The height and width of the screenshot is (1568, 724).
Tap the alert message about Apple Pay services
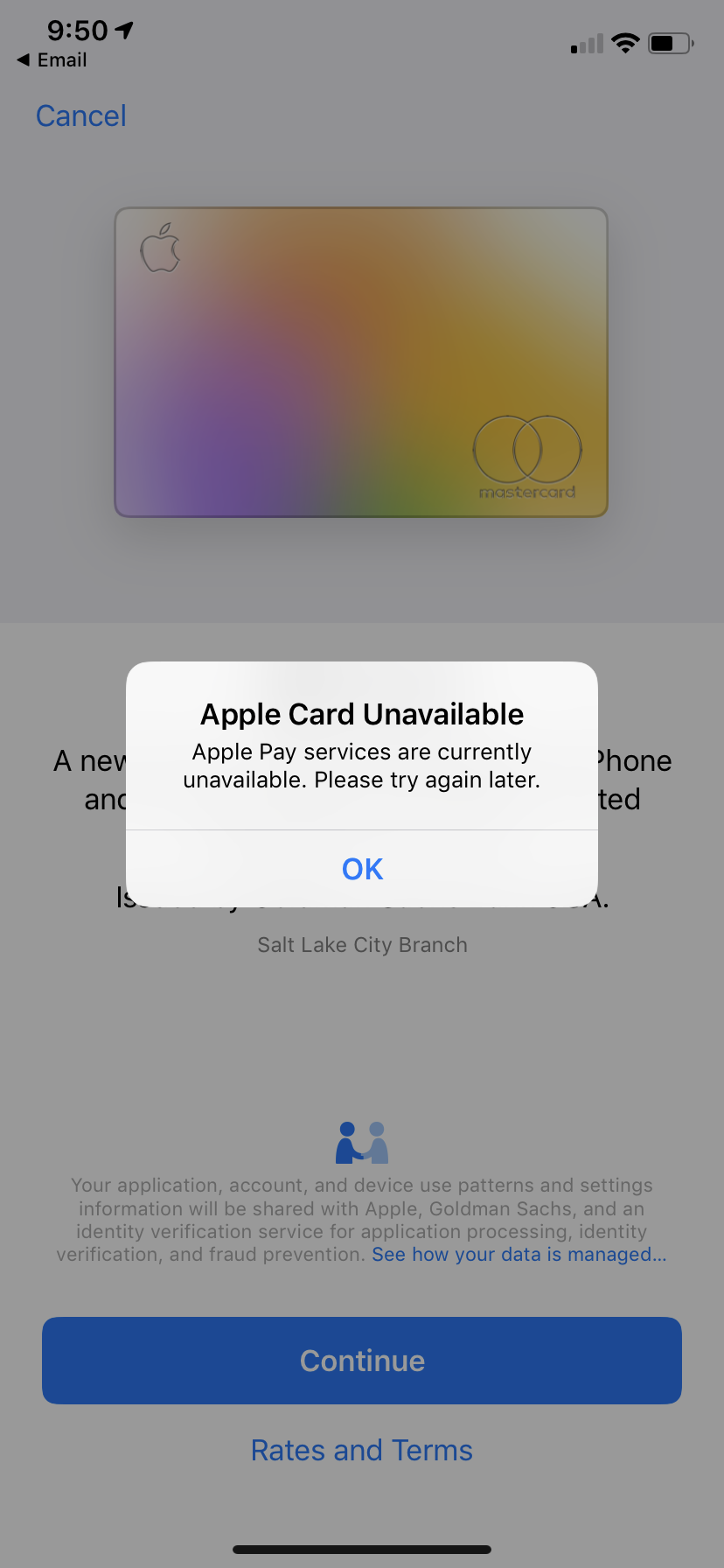362,765
